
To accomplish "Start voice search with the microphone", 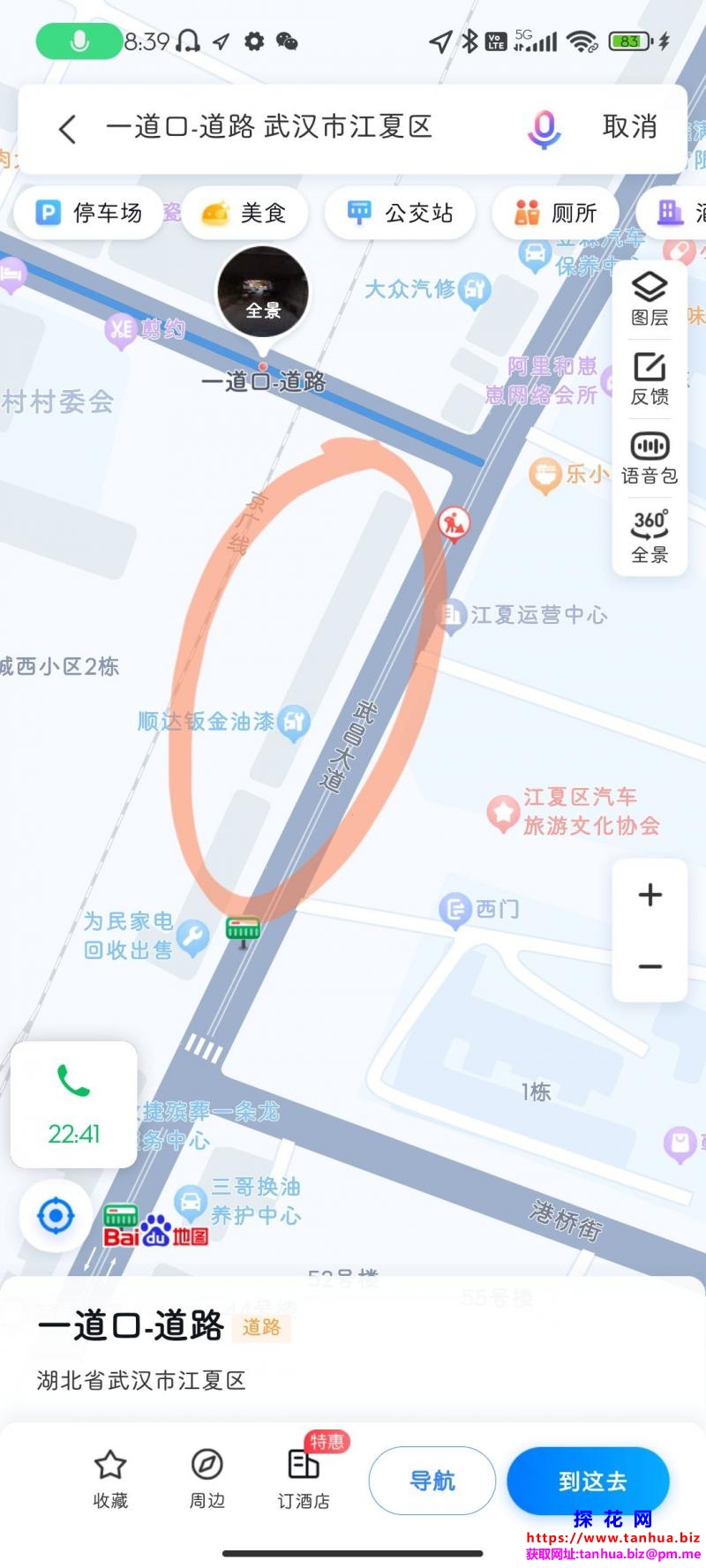I will (544, 129).
